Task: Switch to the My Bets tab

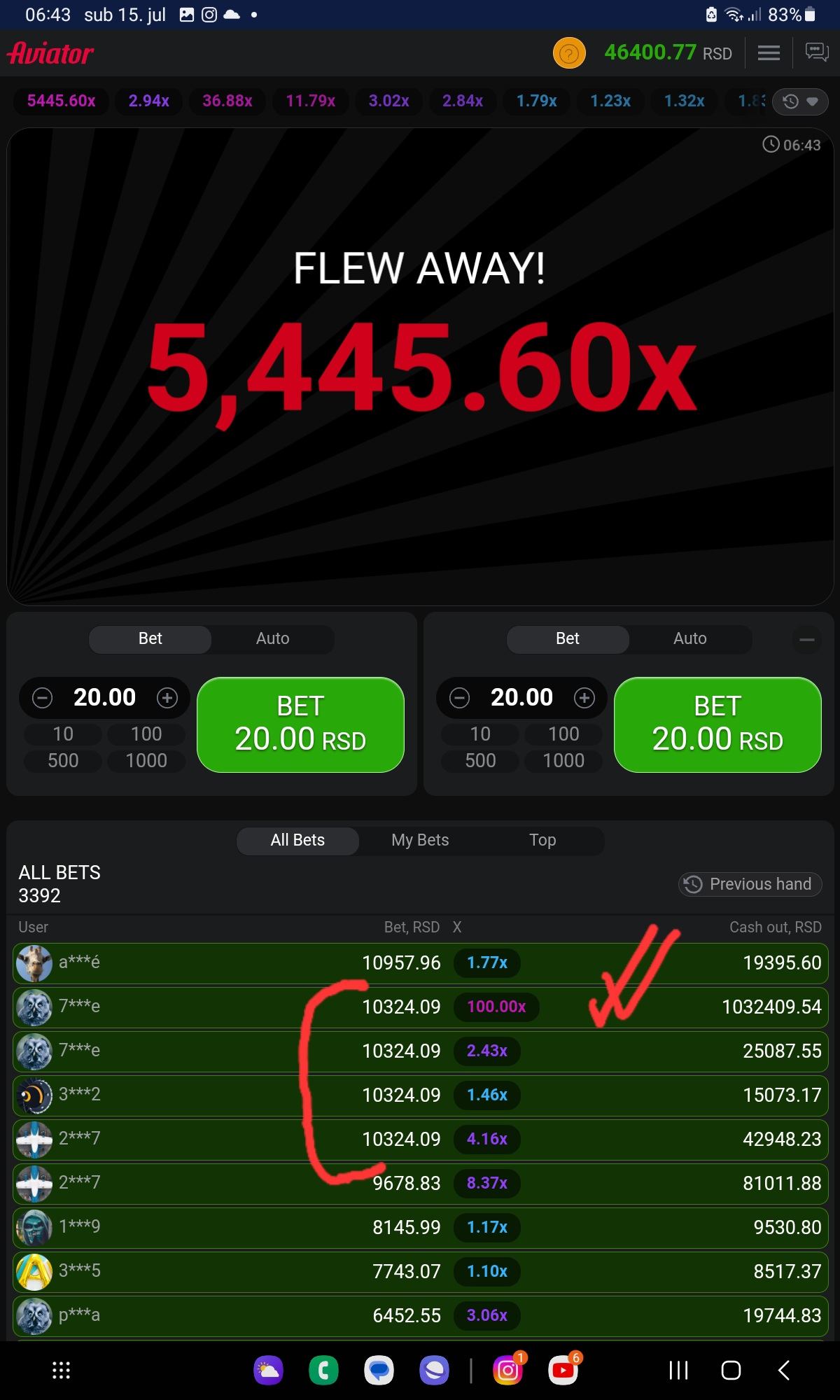Action: (x=420, y=840)
